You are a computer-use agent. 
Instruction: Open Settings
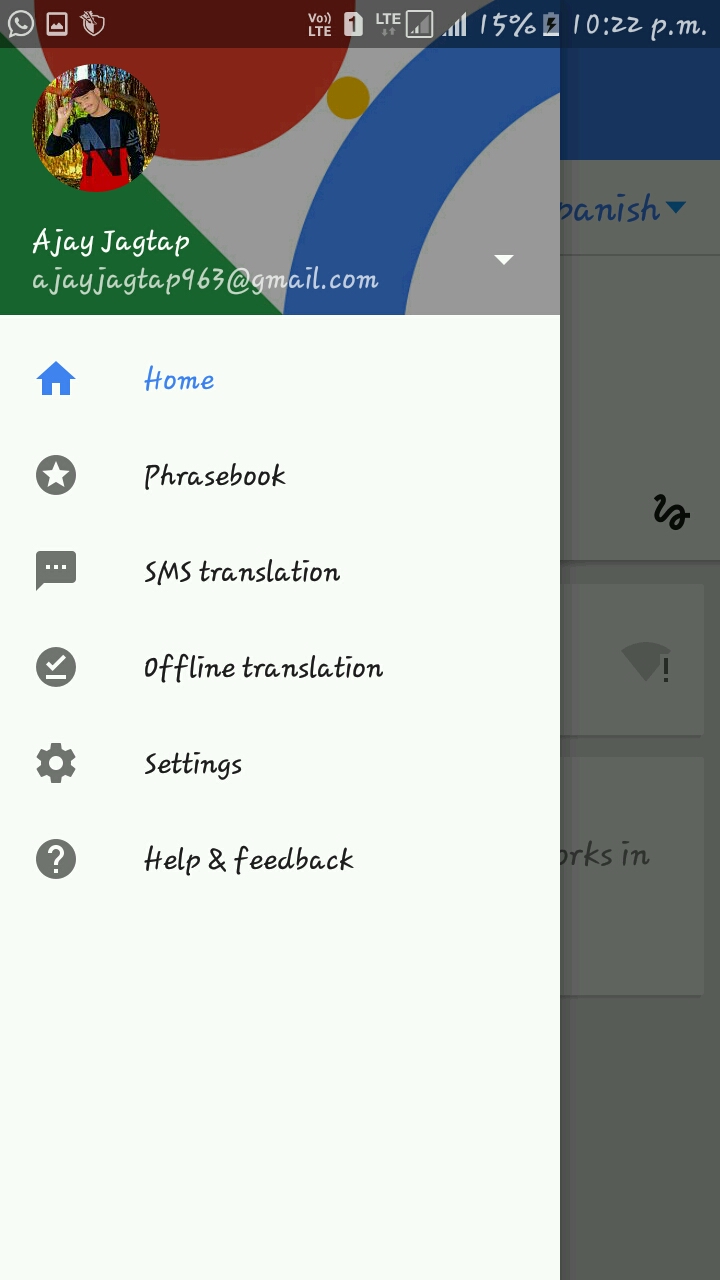point(193,764)
